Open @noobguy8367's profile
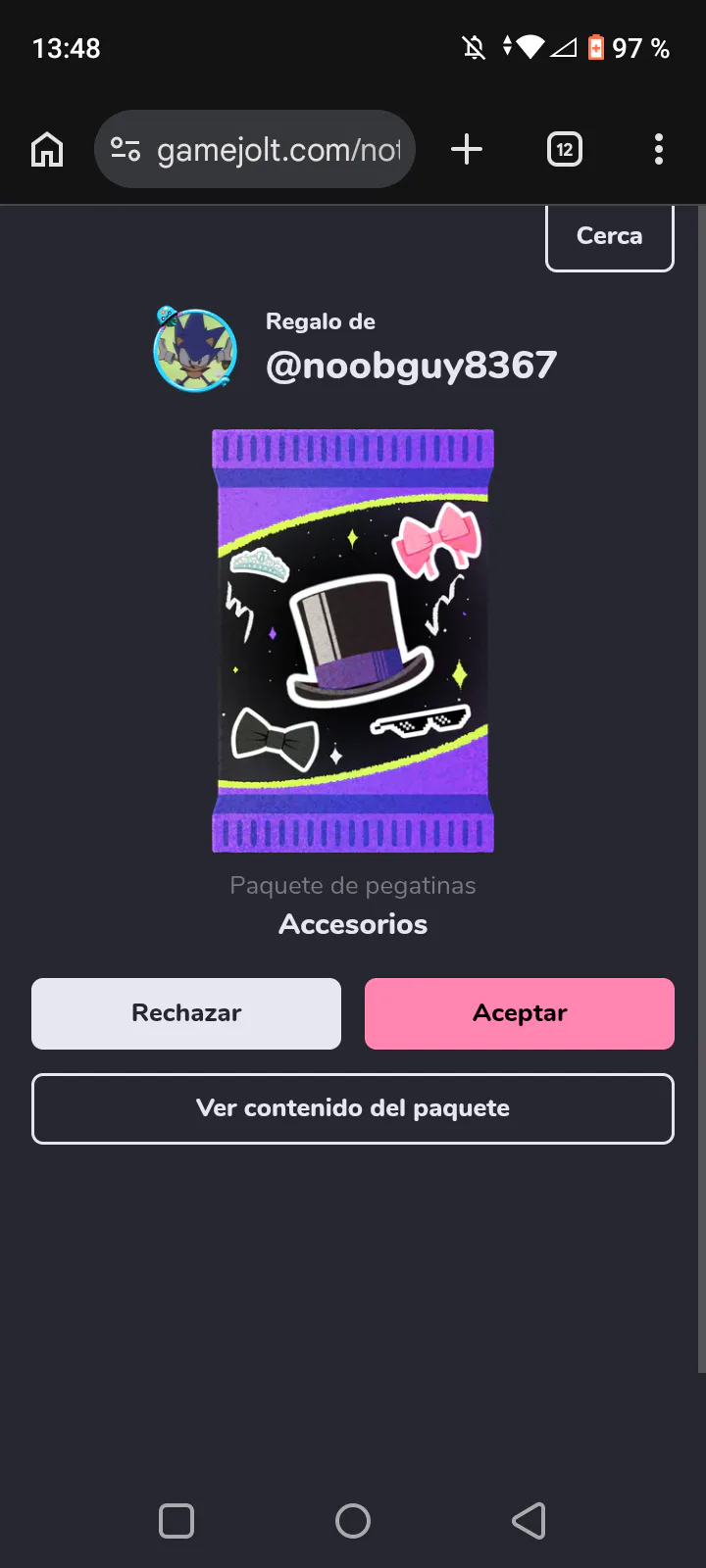The width and height of the screenshot is (706, 1568). point(411,366)
